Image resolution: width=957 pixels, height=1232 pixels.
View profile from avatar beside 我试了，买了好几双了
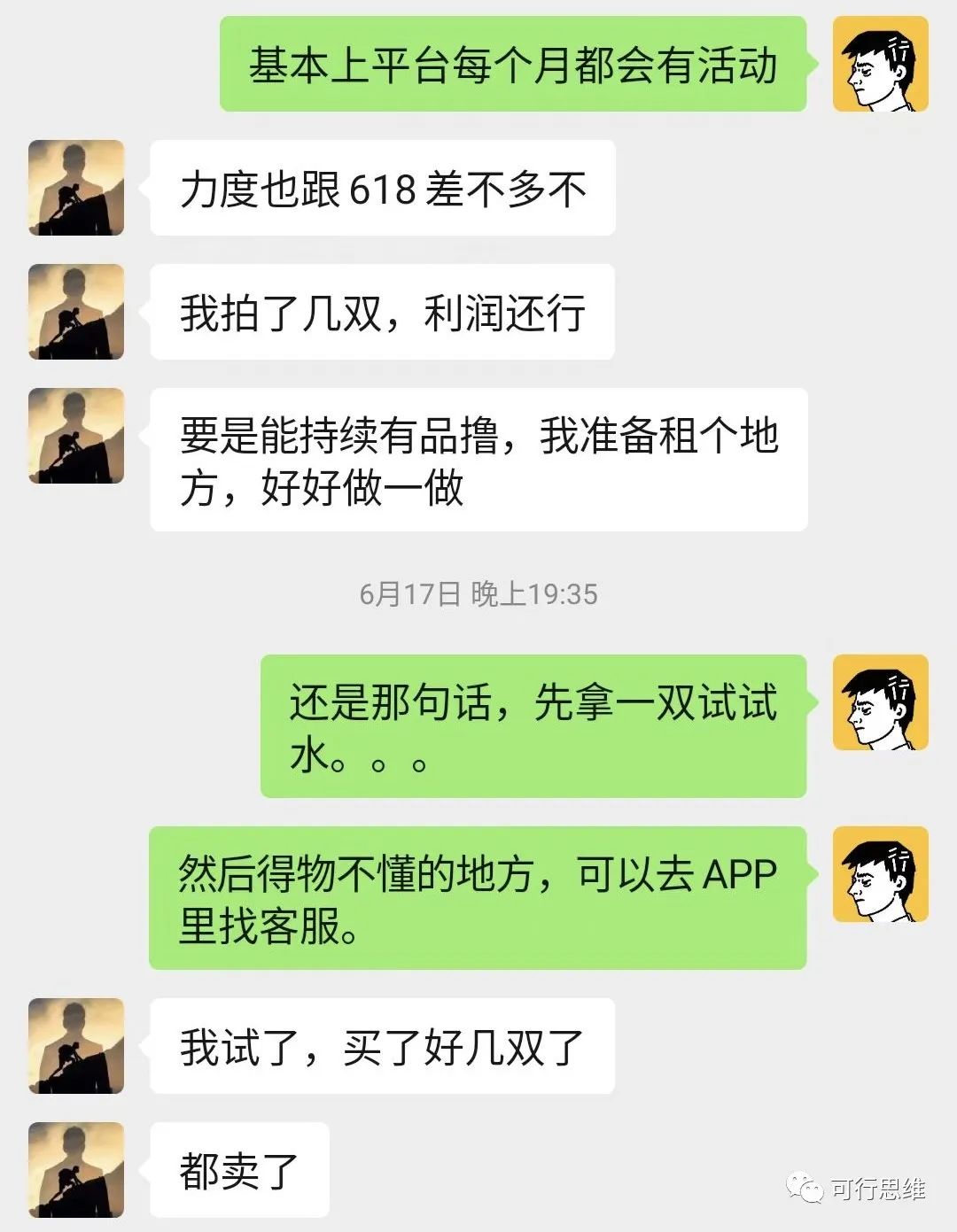(76, 1046)
